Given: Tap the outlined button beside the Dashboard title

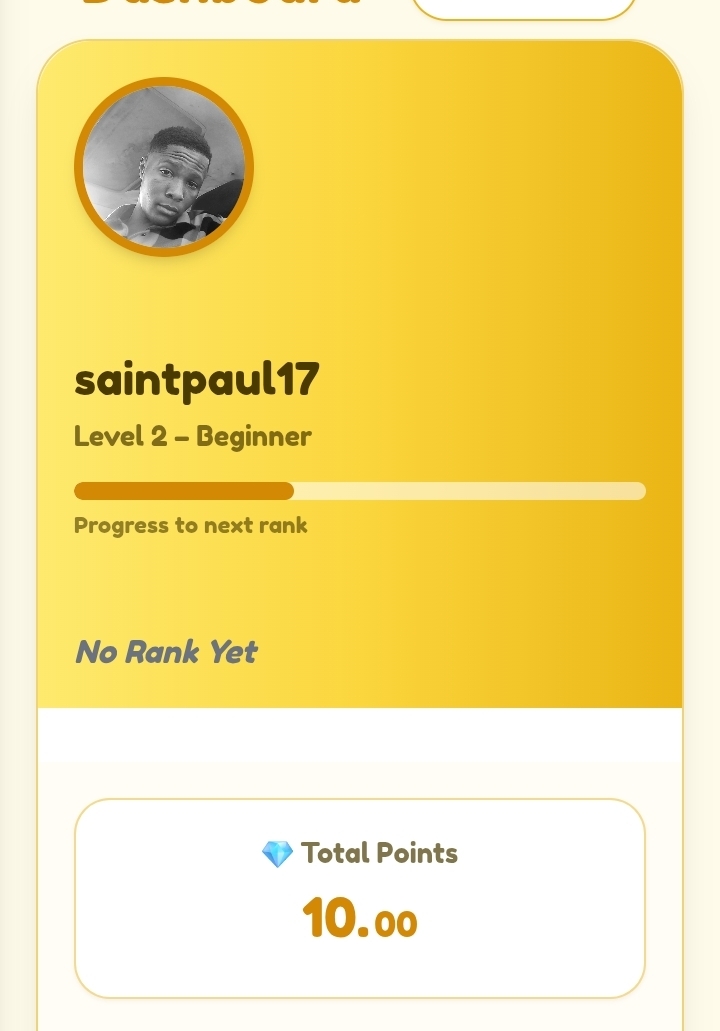Looking at the screenshot, I should click(524, 8).
